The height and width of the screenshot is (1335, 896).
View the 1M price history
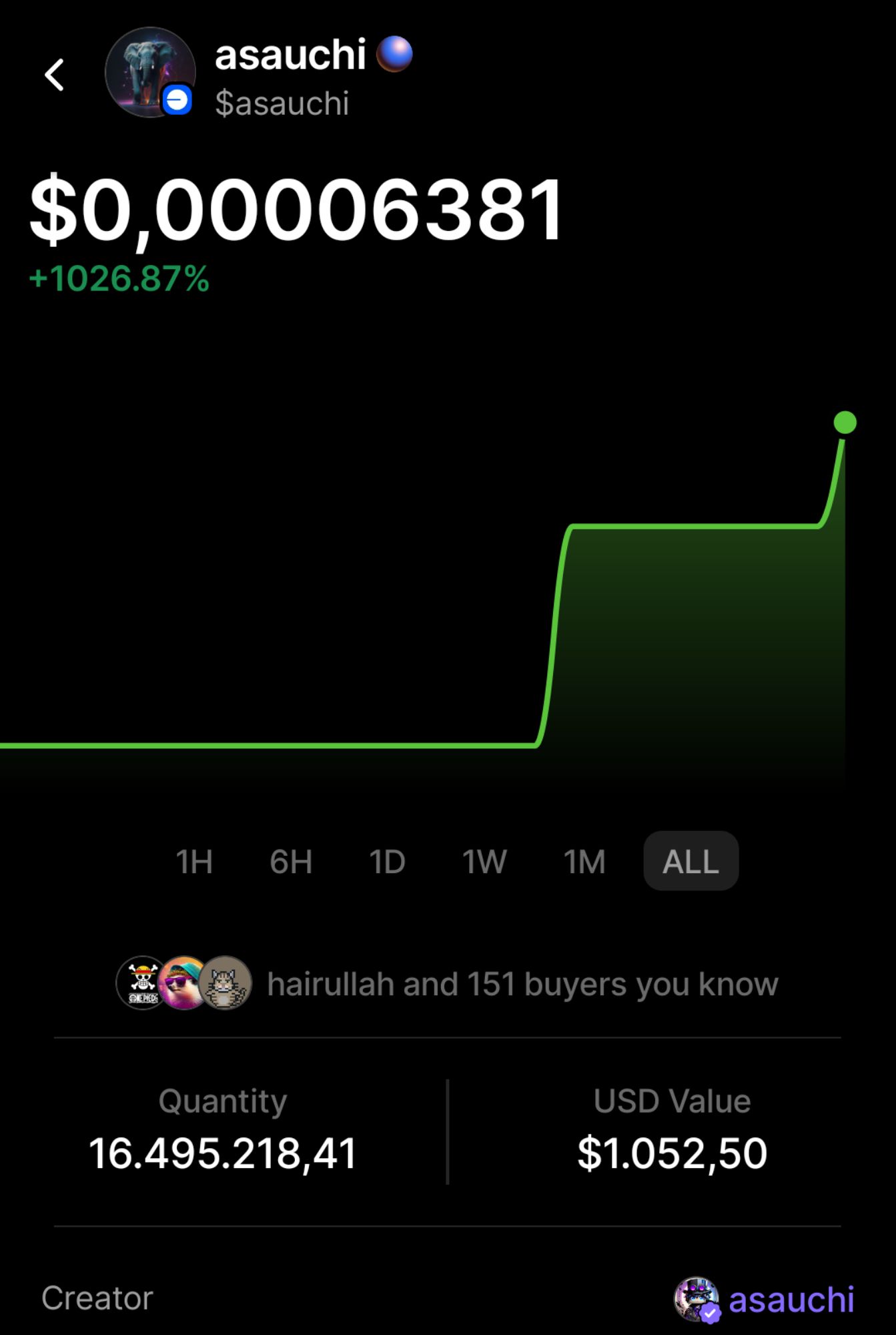[584, 861]
